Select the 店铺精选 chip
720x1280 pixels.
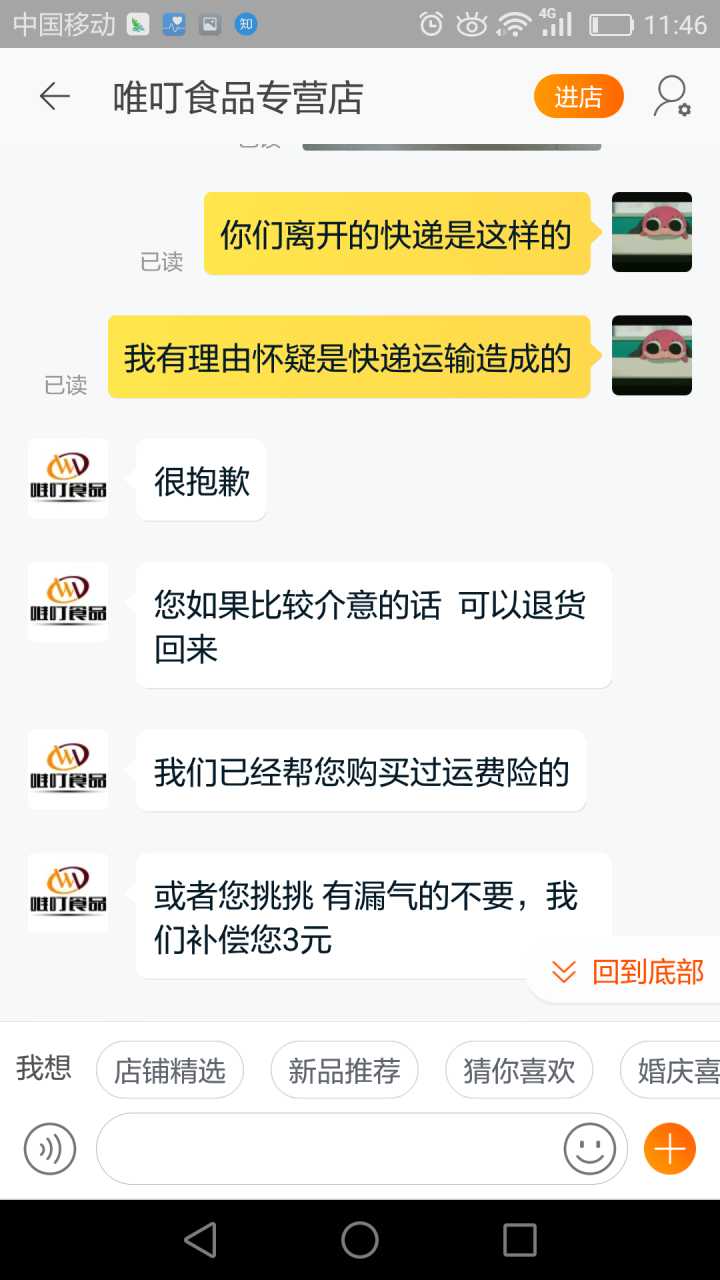170,1071
